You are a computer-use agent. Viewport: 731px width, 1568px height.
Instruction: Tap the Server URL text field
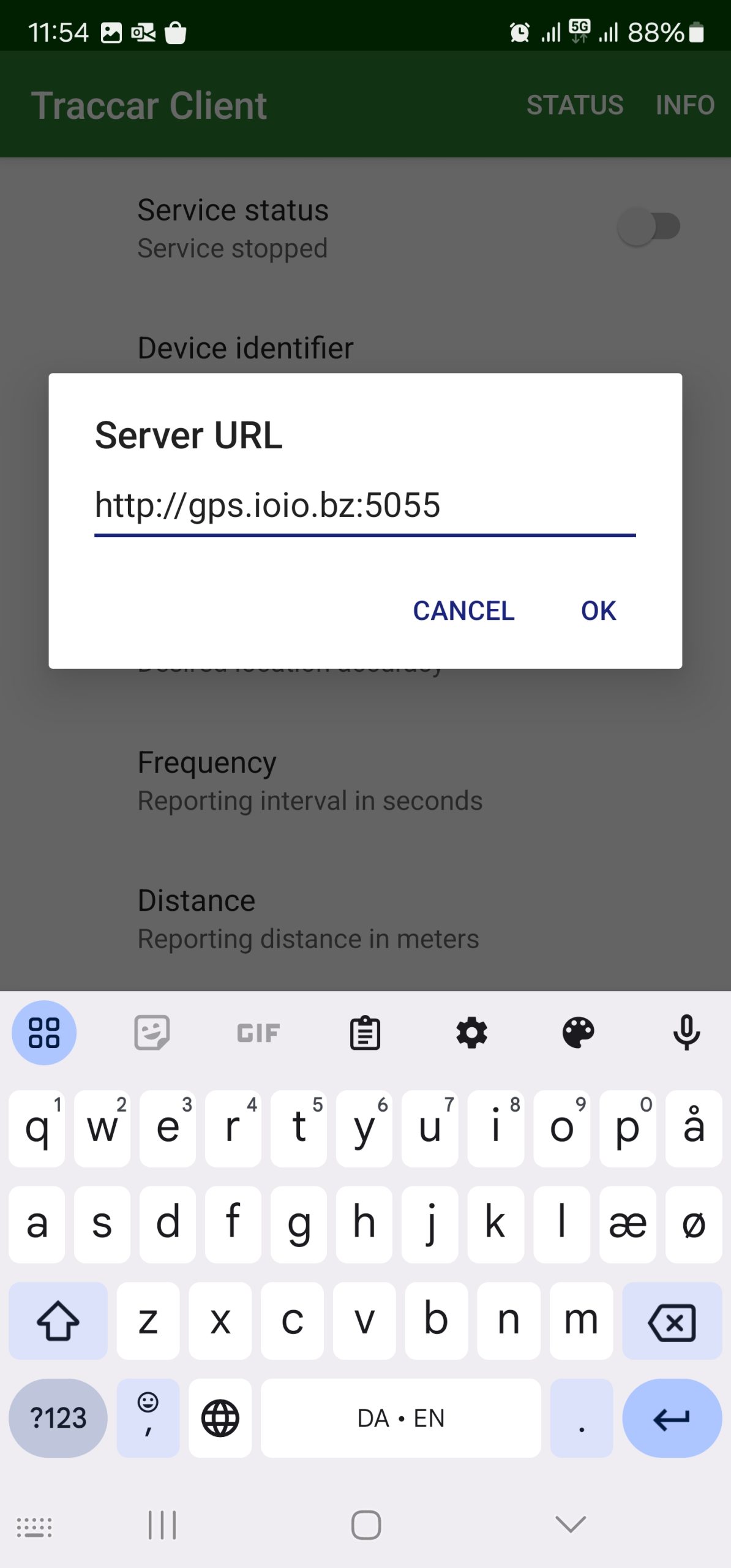(365, 506)
